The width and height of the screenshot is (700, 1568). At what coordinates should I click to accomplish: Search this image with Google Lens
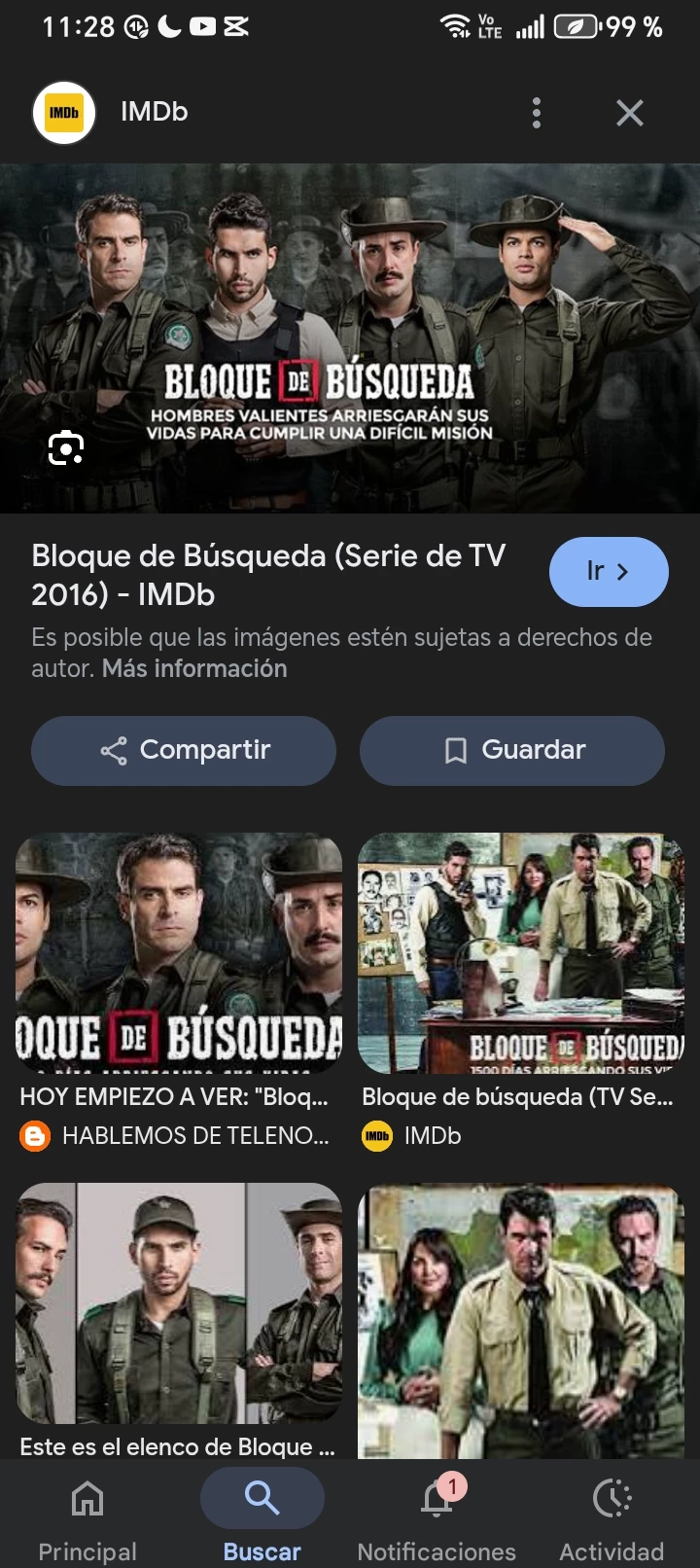(x=66, y=447)
